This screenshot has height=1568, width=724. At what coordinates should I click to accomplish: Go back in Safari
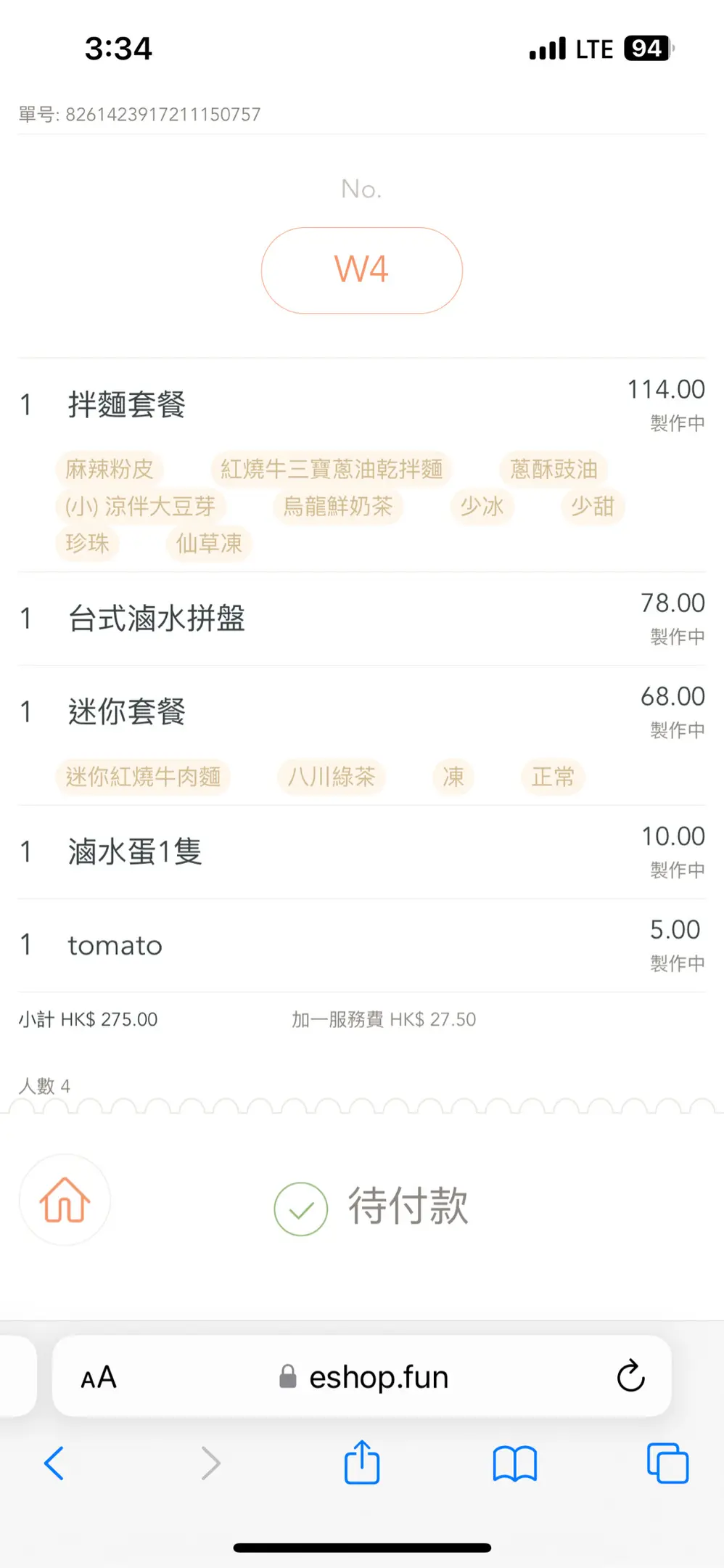tap(54, 1463)
